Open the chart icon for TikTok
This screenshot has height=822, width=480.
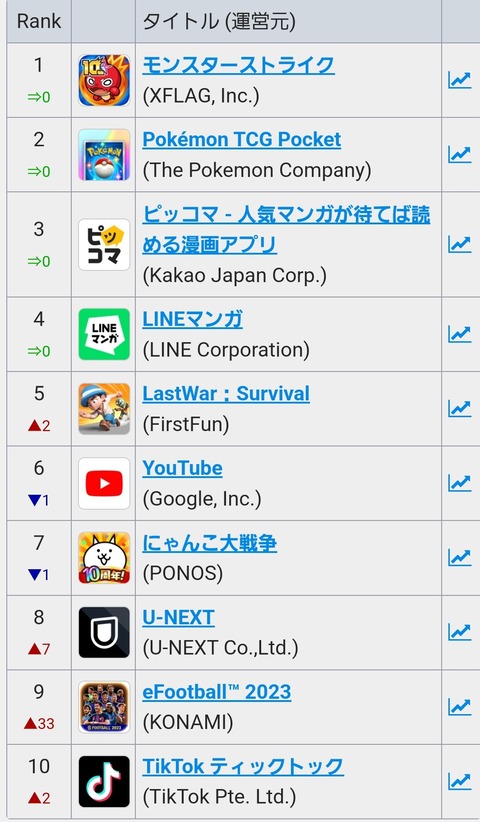click(x=460, y=782)
